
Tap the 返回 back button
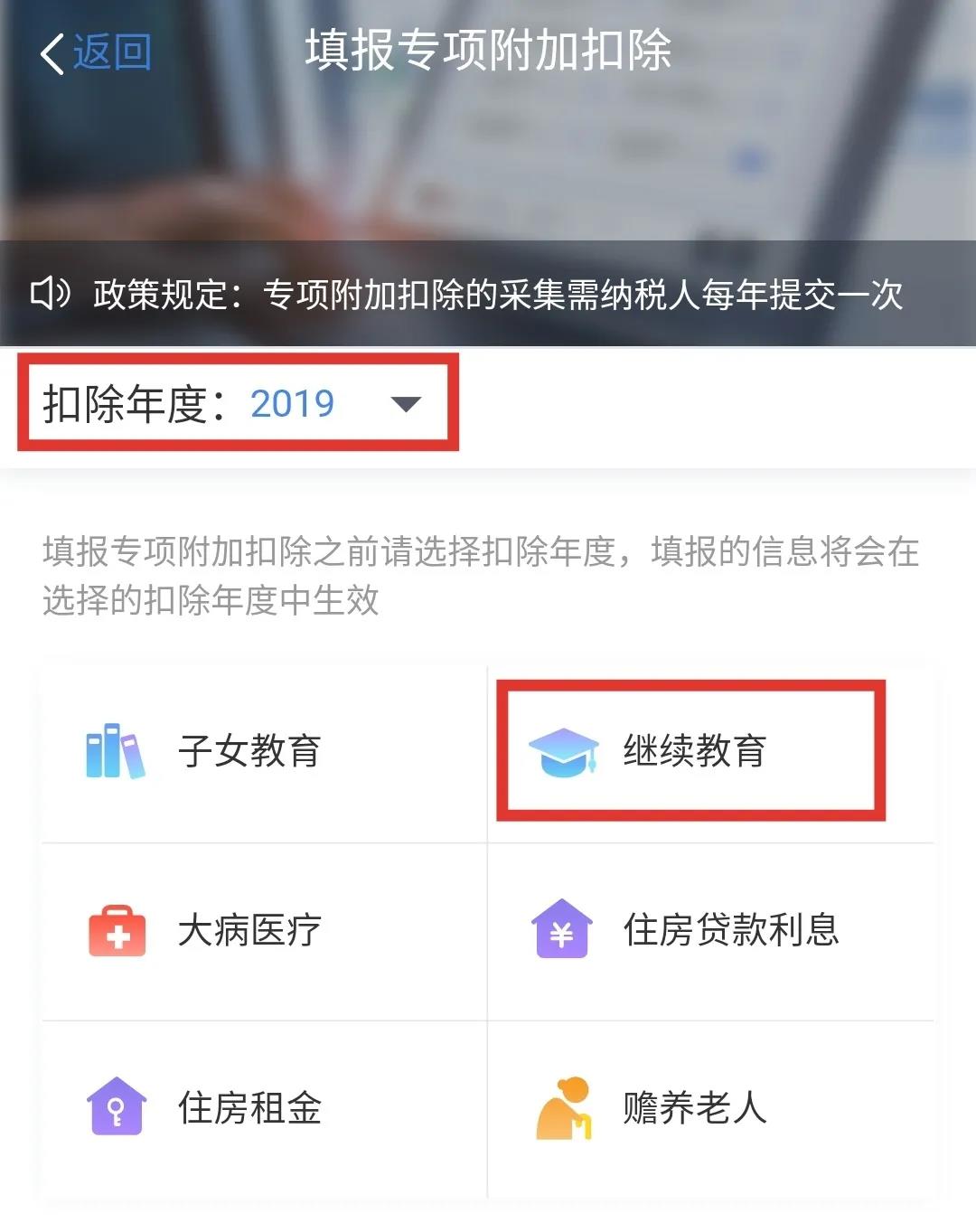[96, 52]
